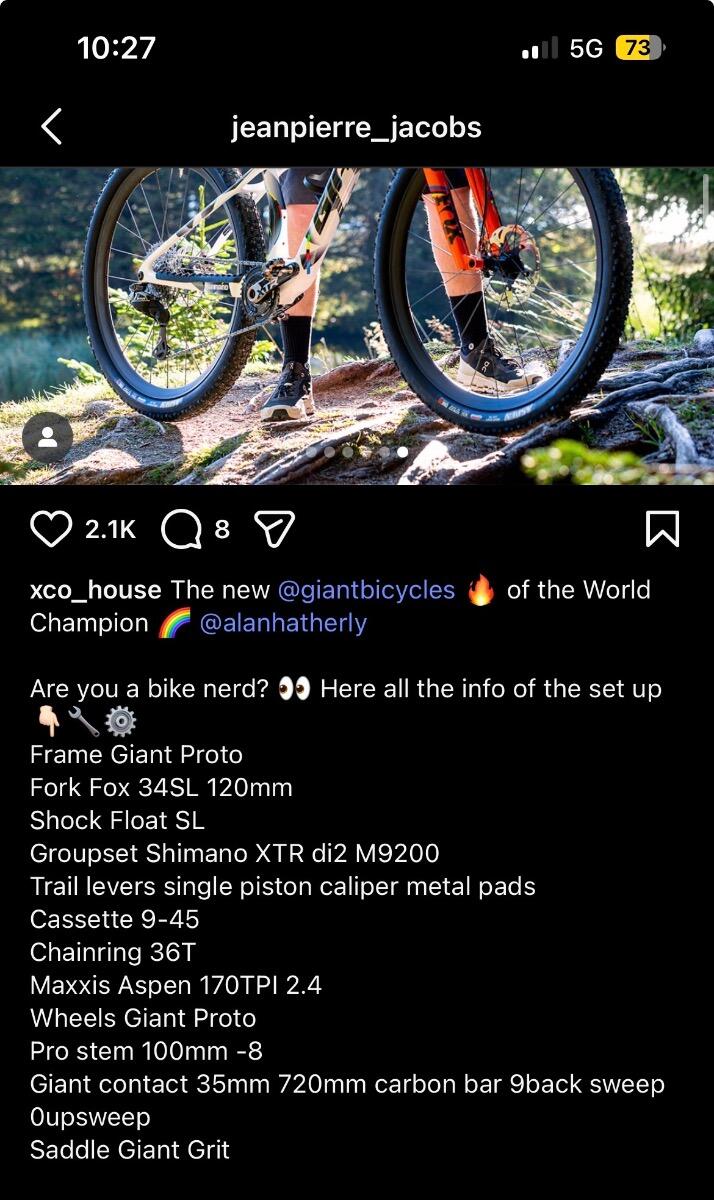The height and width of the screenshot is (1200, 714).
Task: Share the post via send icon
Action: click(273, 530)
